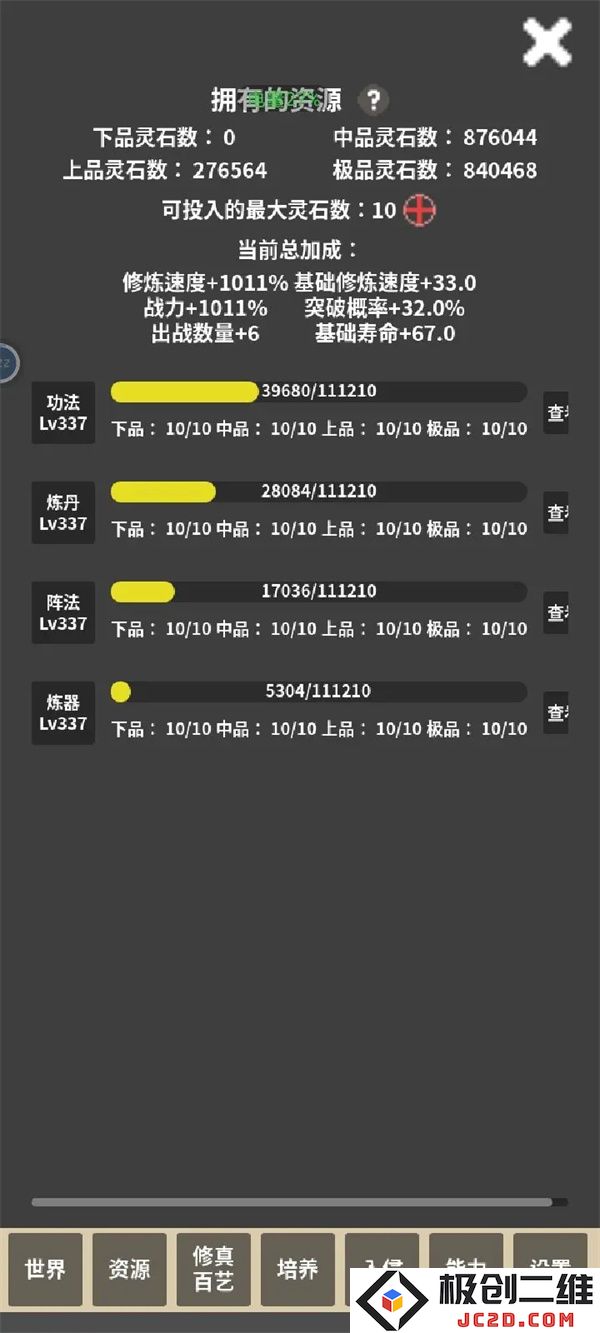Select the 阵法 Lv337 skill button
Screen dimensions: 600x1333
(x=63, y=612)
